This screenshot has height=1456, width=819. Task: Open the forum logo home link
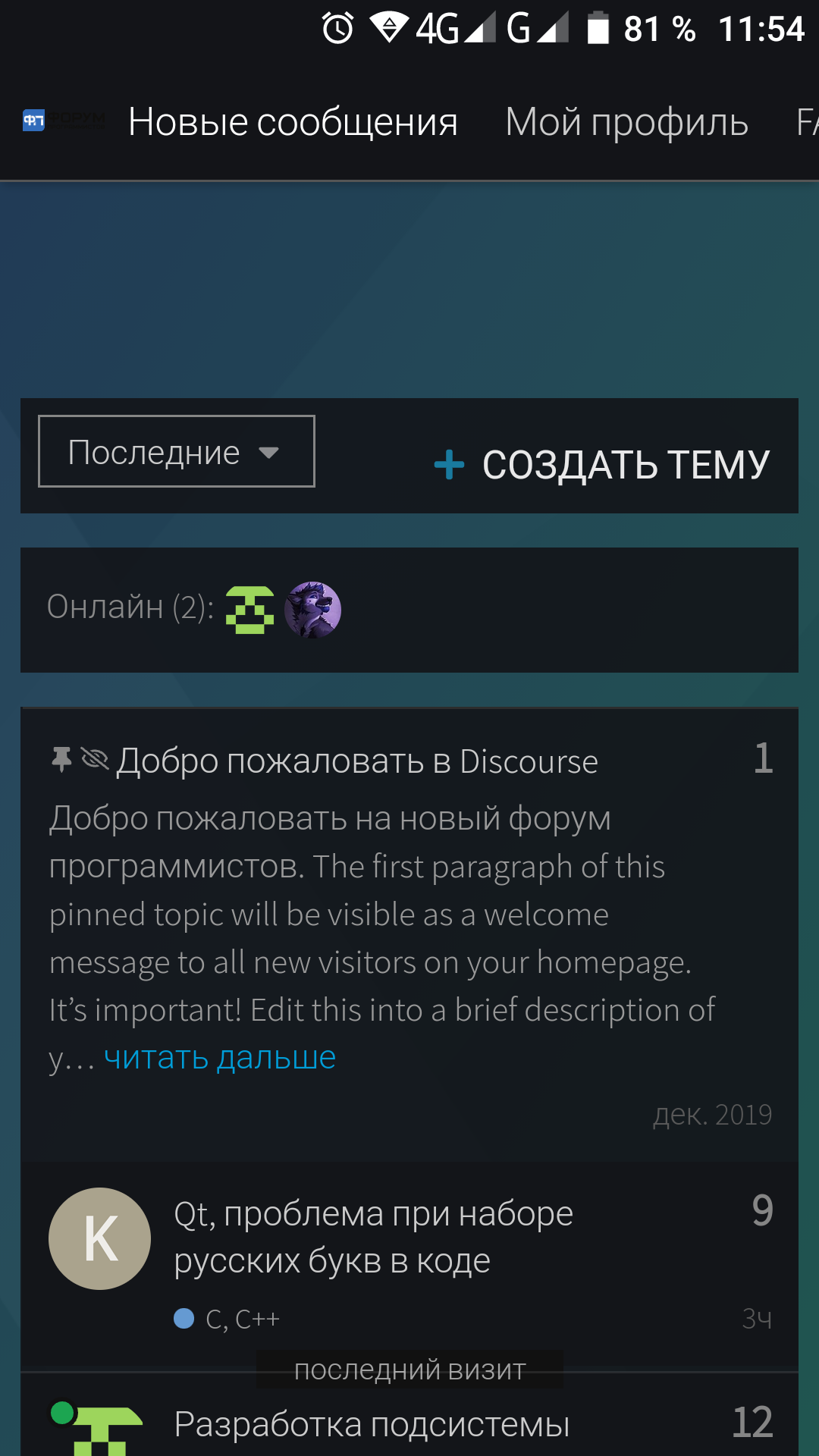coord(64,120)
